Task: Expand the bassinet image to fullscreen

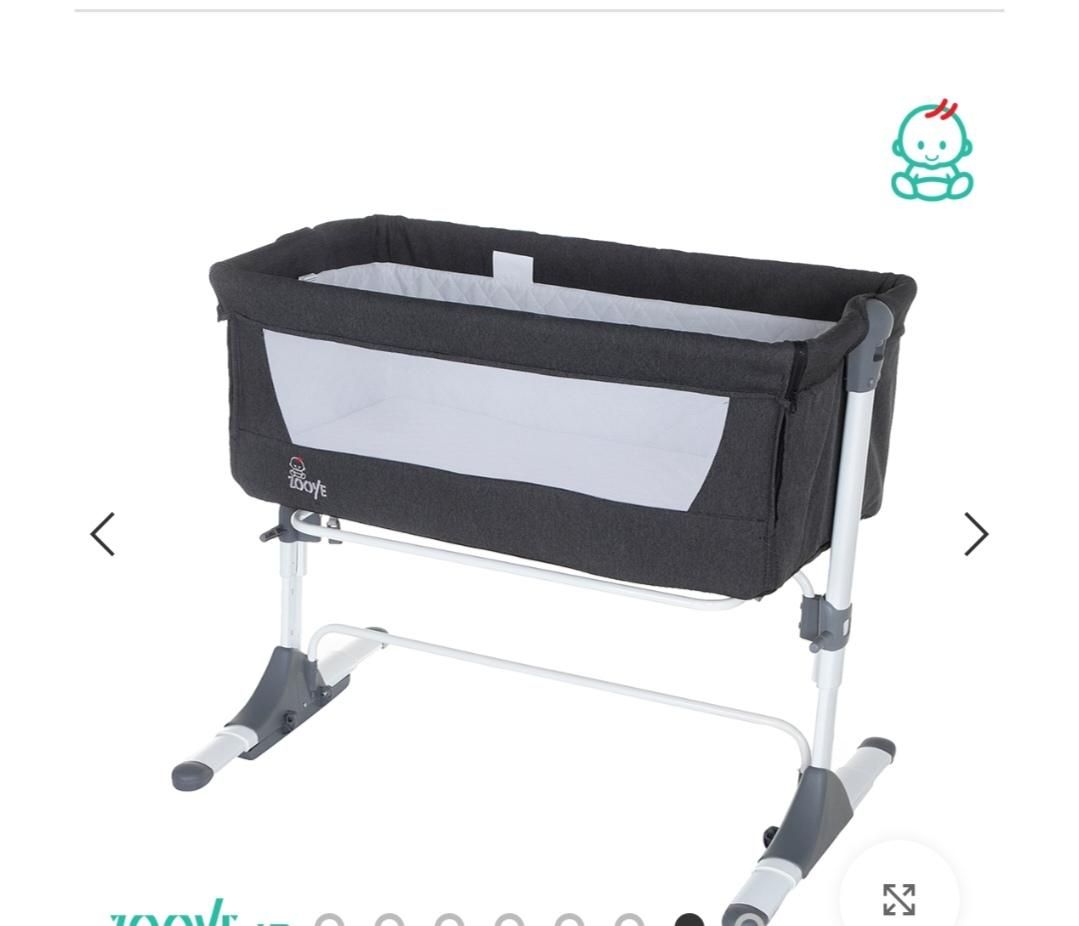Action: pos(898,898)
